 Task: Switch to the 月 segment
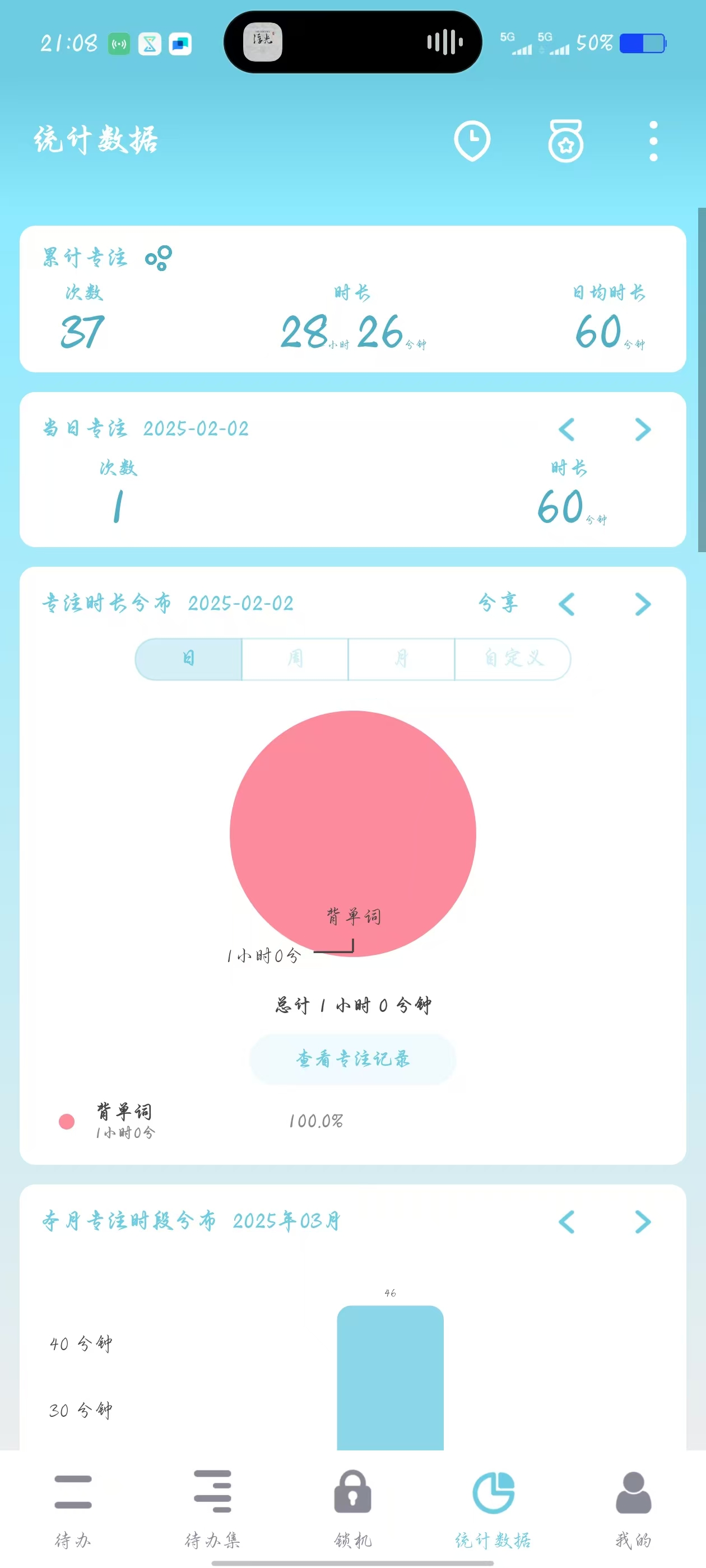(x=401, y=659)
